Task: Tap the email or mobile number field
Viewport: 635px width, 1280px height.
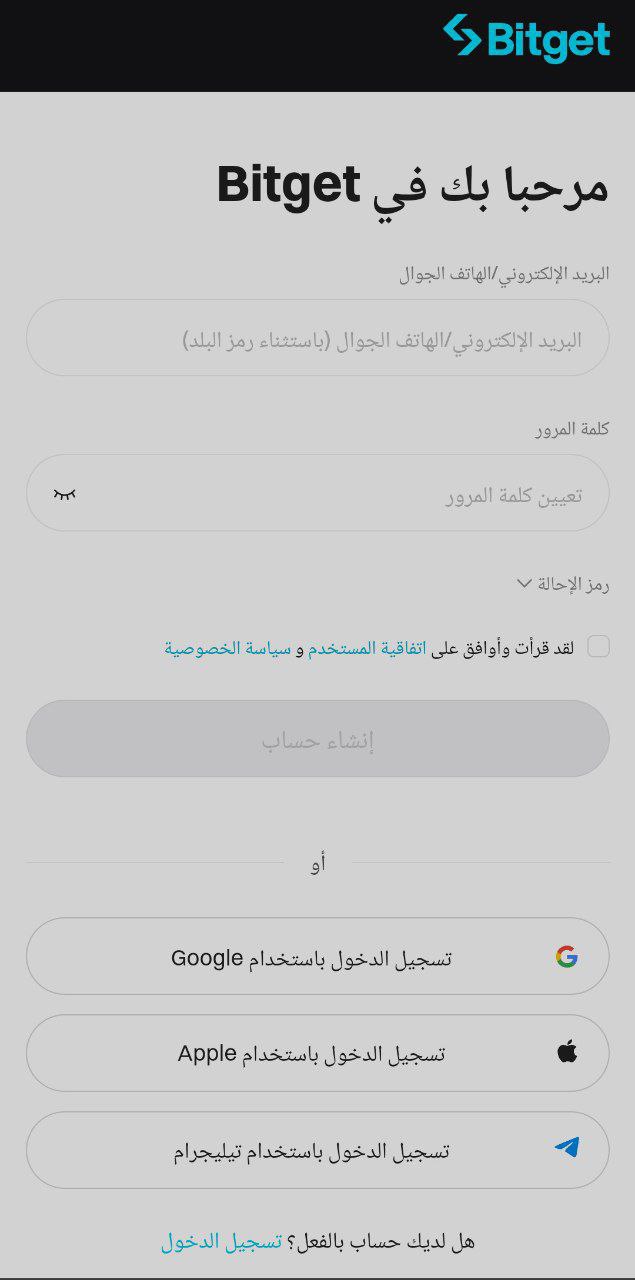Action: tap(317, 338)
